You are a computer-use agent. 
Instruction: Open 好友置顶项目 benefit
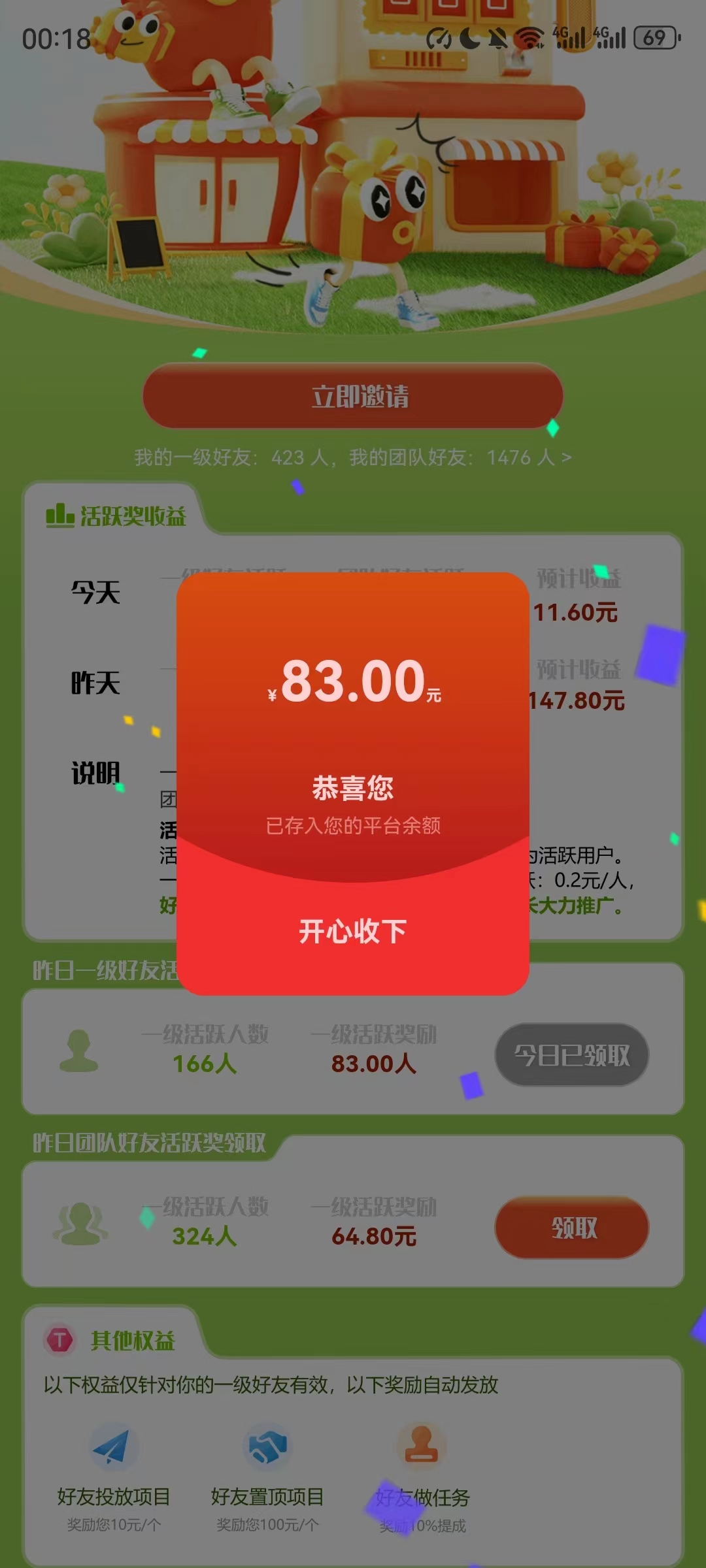coord(267,1477)
